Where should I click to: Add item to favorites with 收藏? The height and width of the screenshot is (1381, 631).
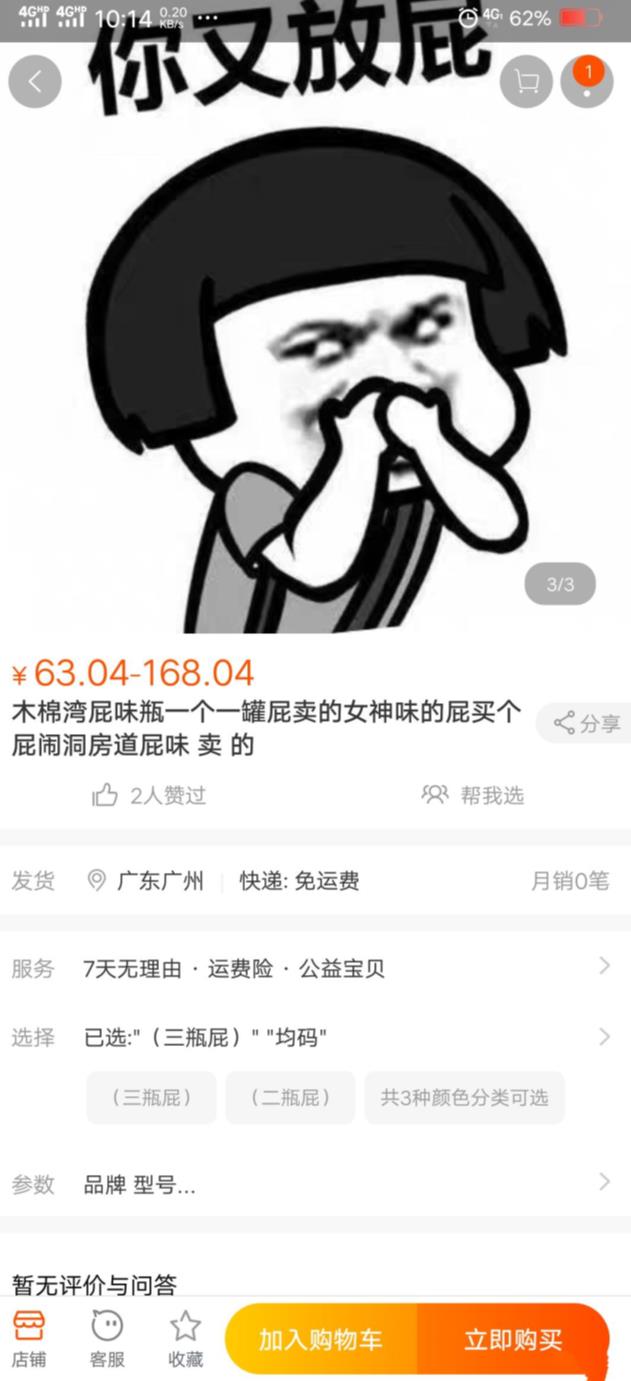(x=185, y=1339)
